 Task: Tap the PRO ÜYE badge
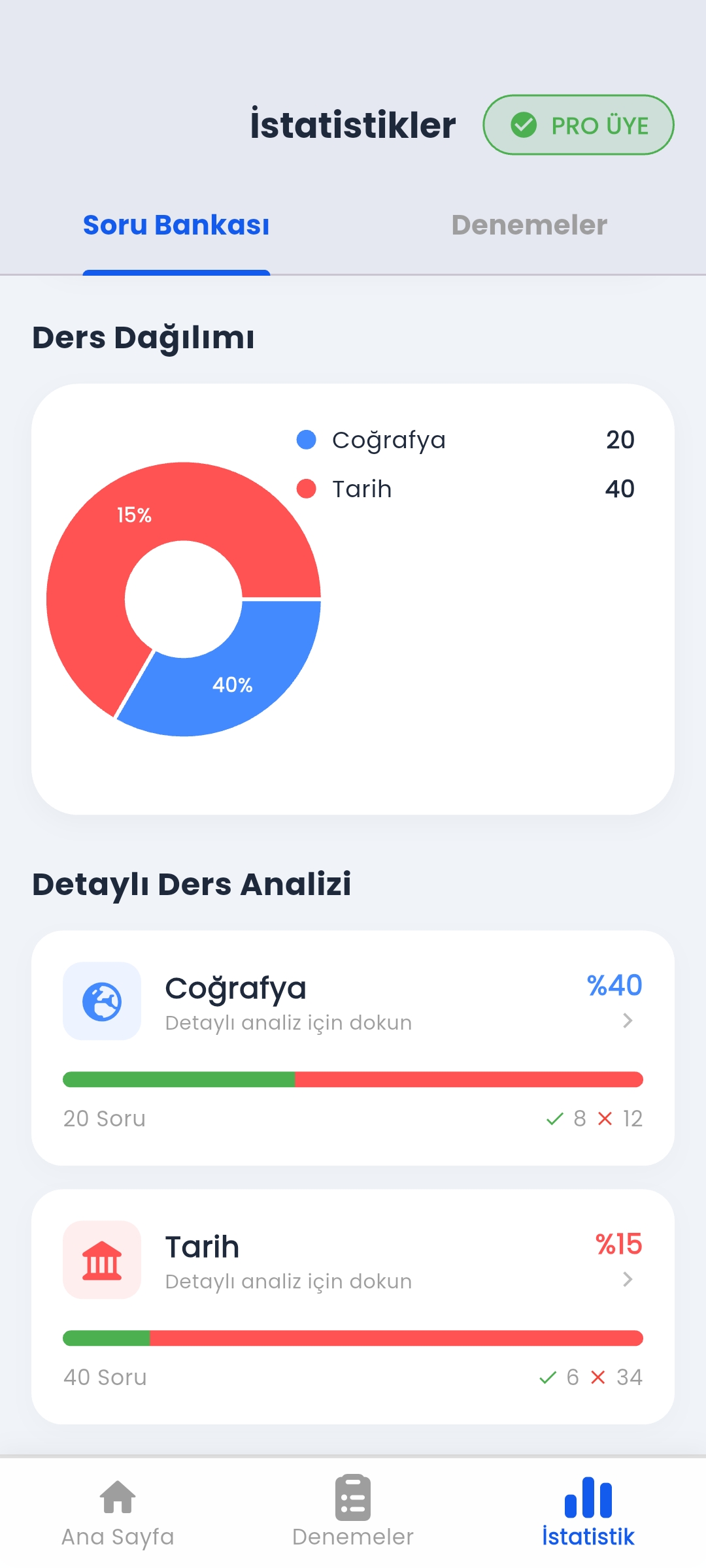pos(578,125)
